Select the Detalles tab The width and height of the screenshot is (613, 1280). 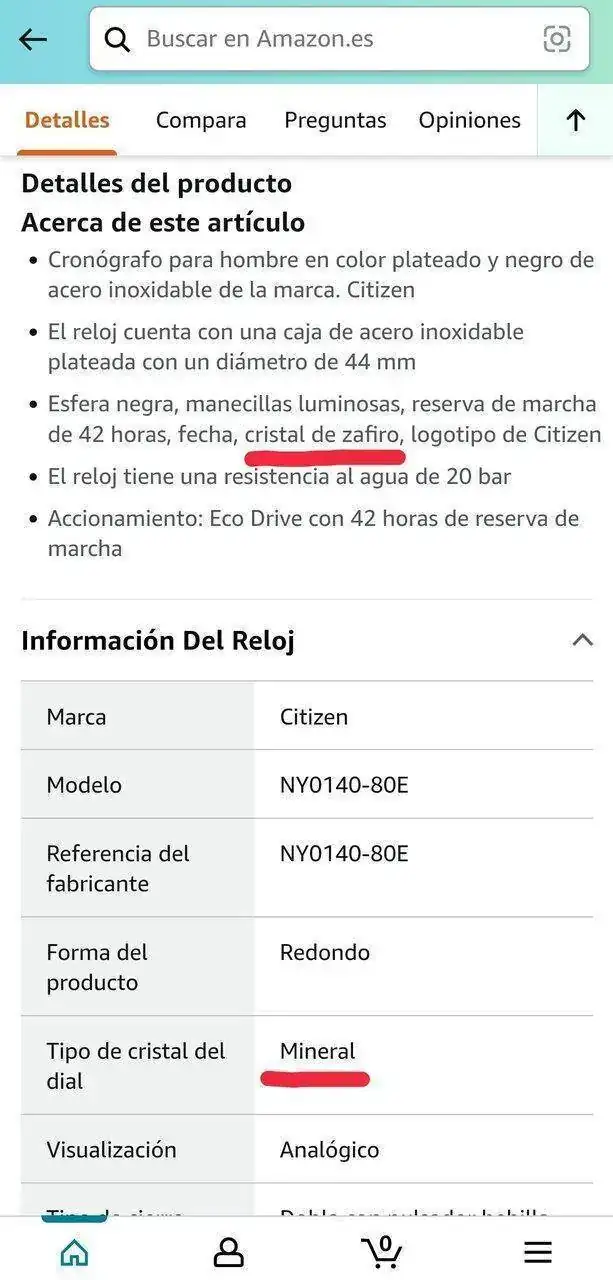pyautogui.click(x=67, y=121)
